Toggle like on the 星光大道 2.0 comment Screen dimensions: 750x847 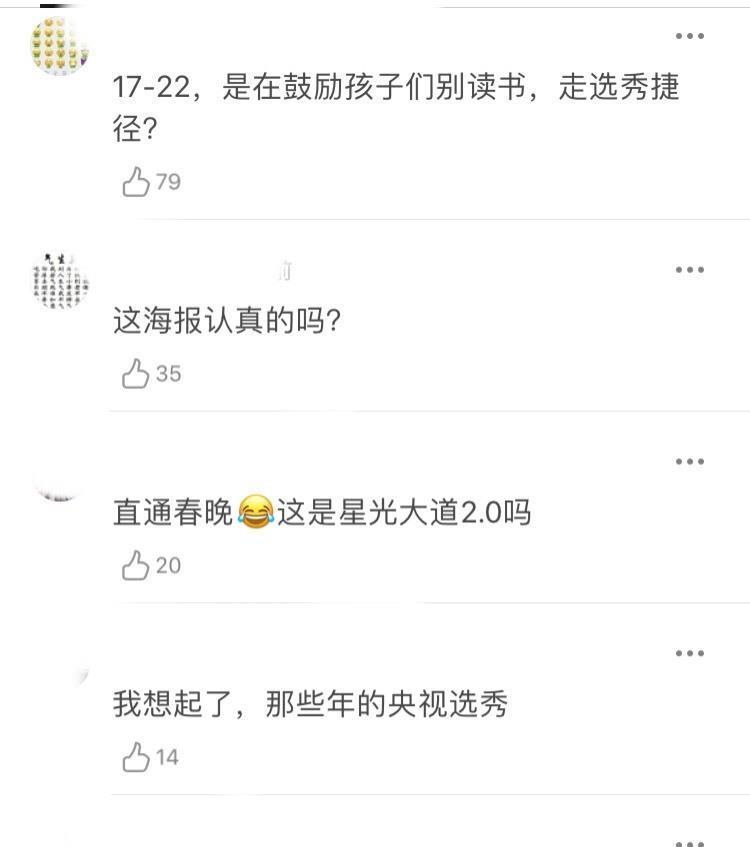136,564
